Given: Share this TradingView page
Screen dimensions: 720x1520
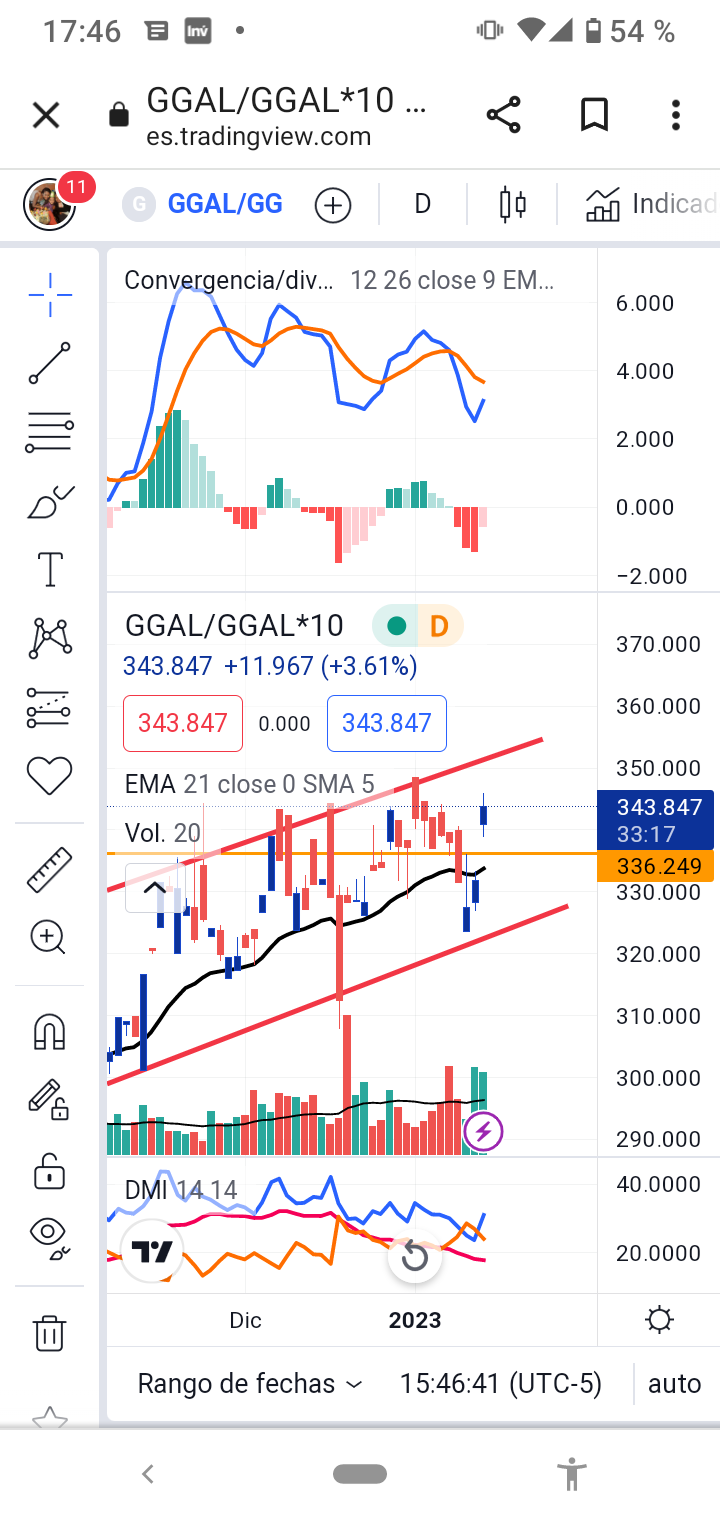Looking at the screenshot, I should click(504, 115).
